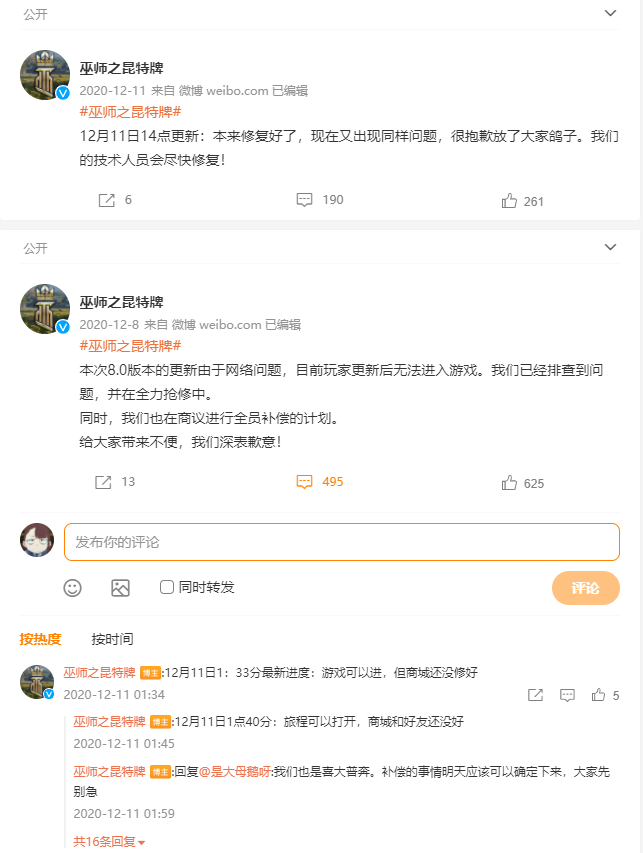
Task: Reply to the comment posted at 01:34
Action: (x=567, y=695)
